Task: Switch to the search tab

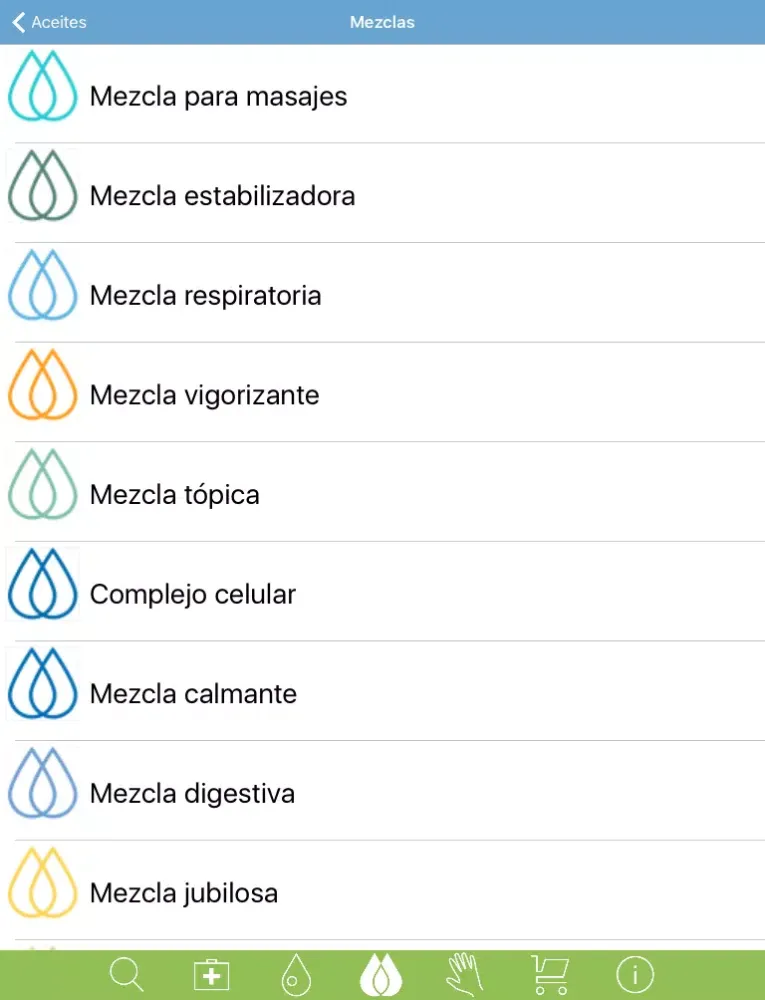Action: [x=127, y=973]
